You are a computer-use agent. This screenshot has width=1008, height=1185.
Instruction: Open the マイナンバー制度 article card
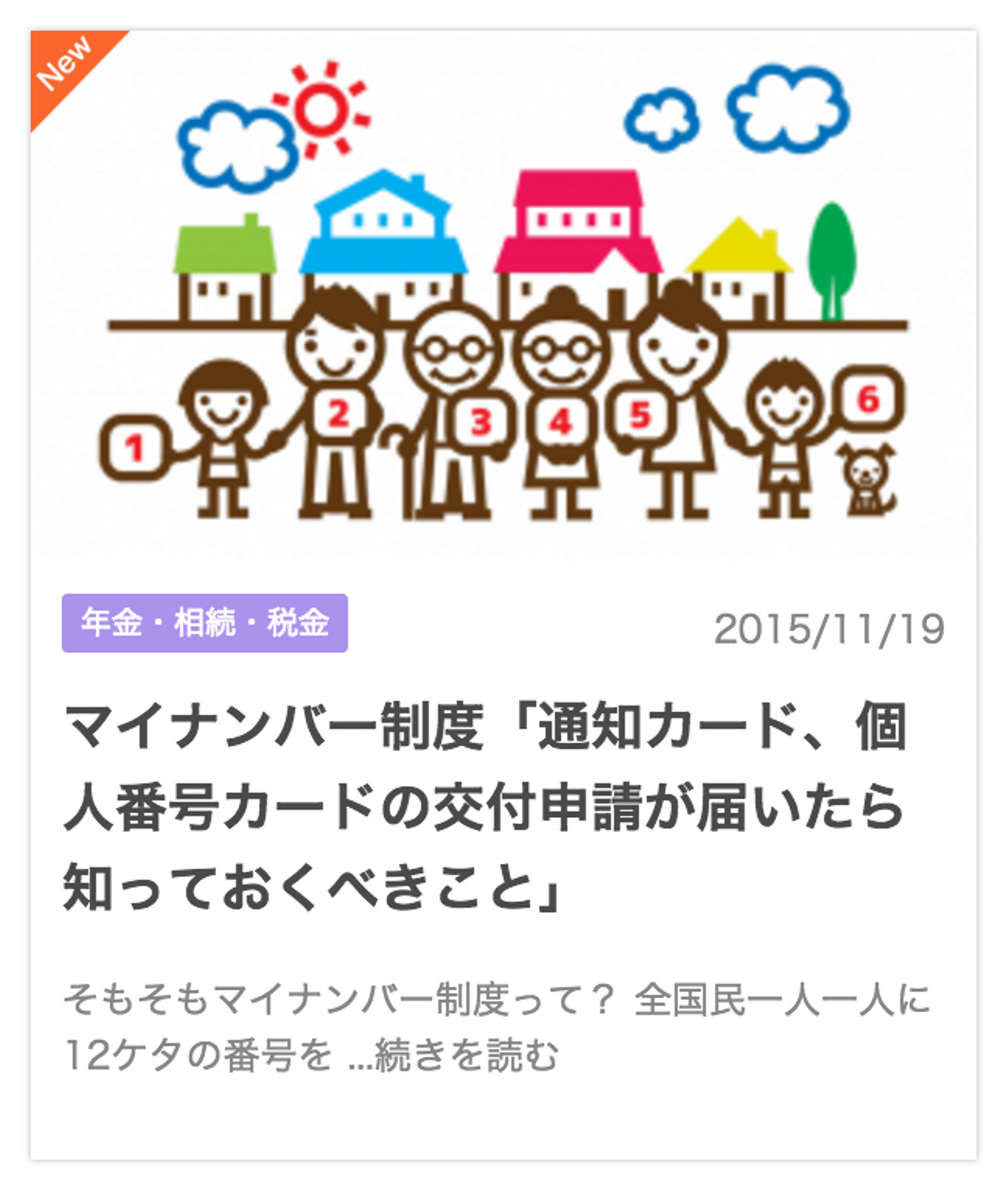(x=486, y=806)
